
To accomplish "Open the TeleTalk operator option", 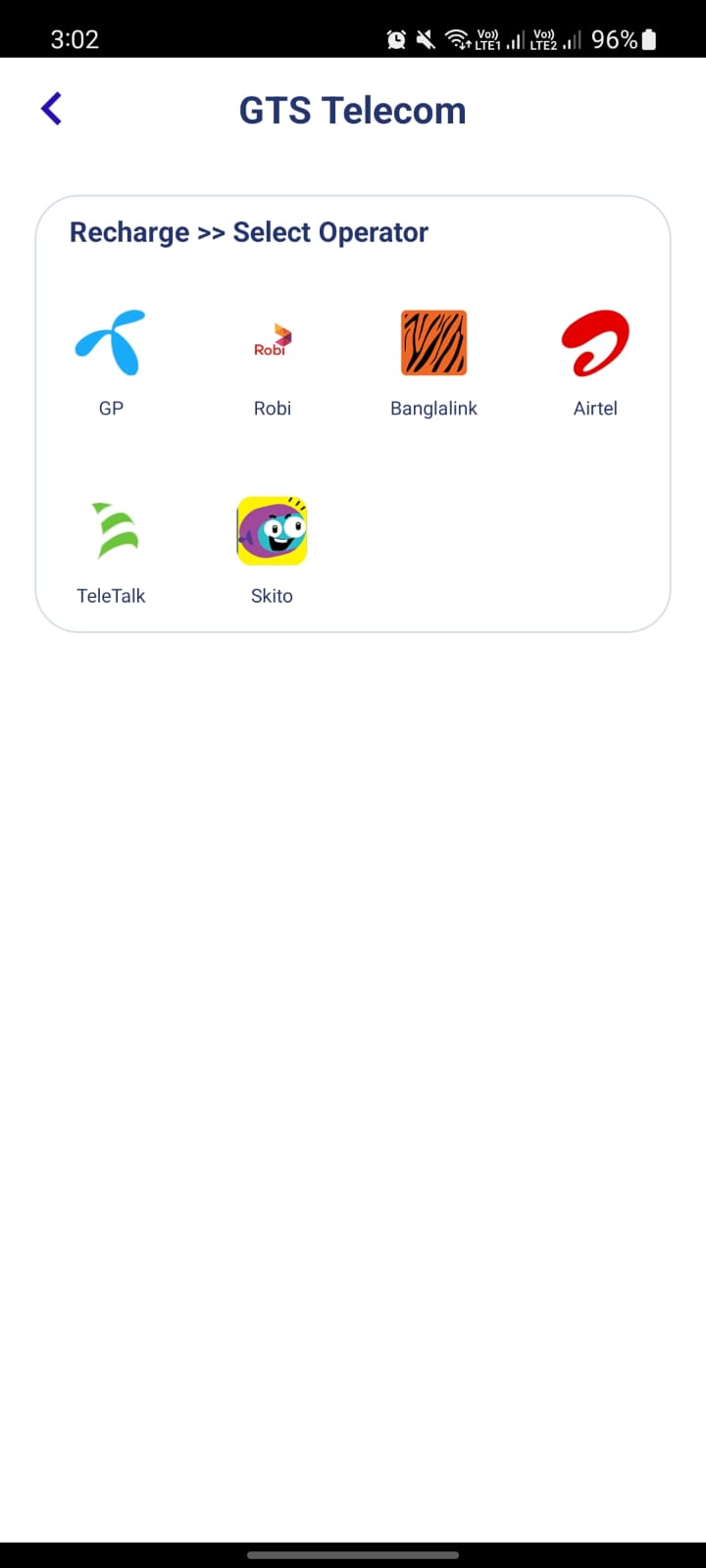I will 111,531.
